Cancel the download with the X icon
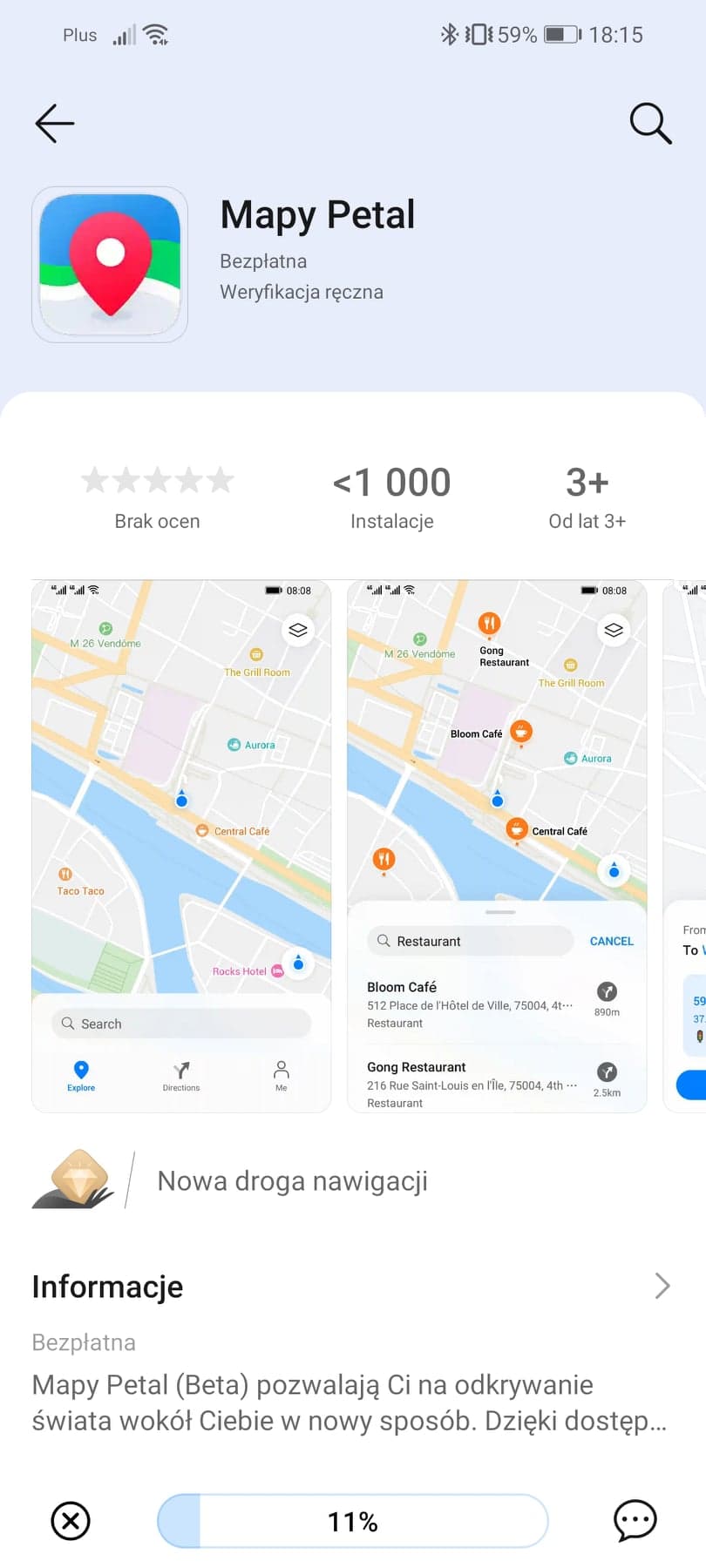 tap(71, 1521)
